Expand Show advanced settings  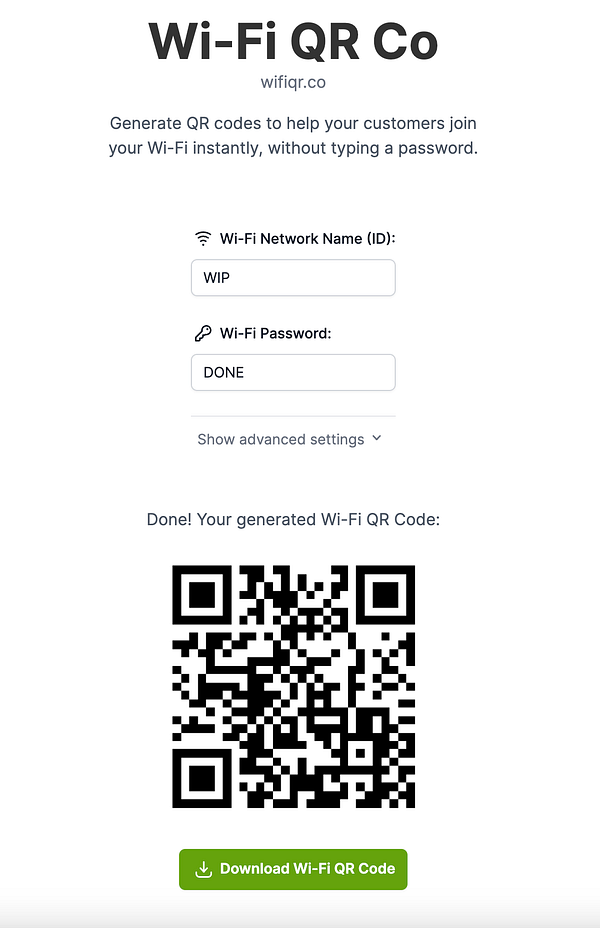[x=289, y=439]
